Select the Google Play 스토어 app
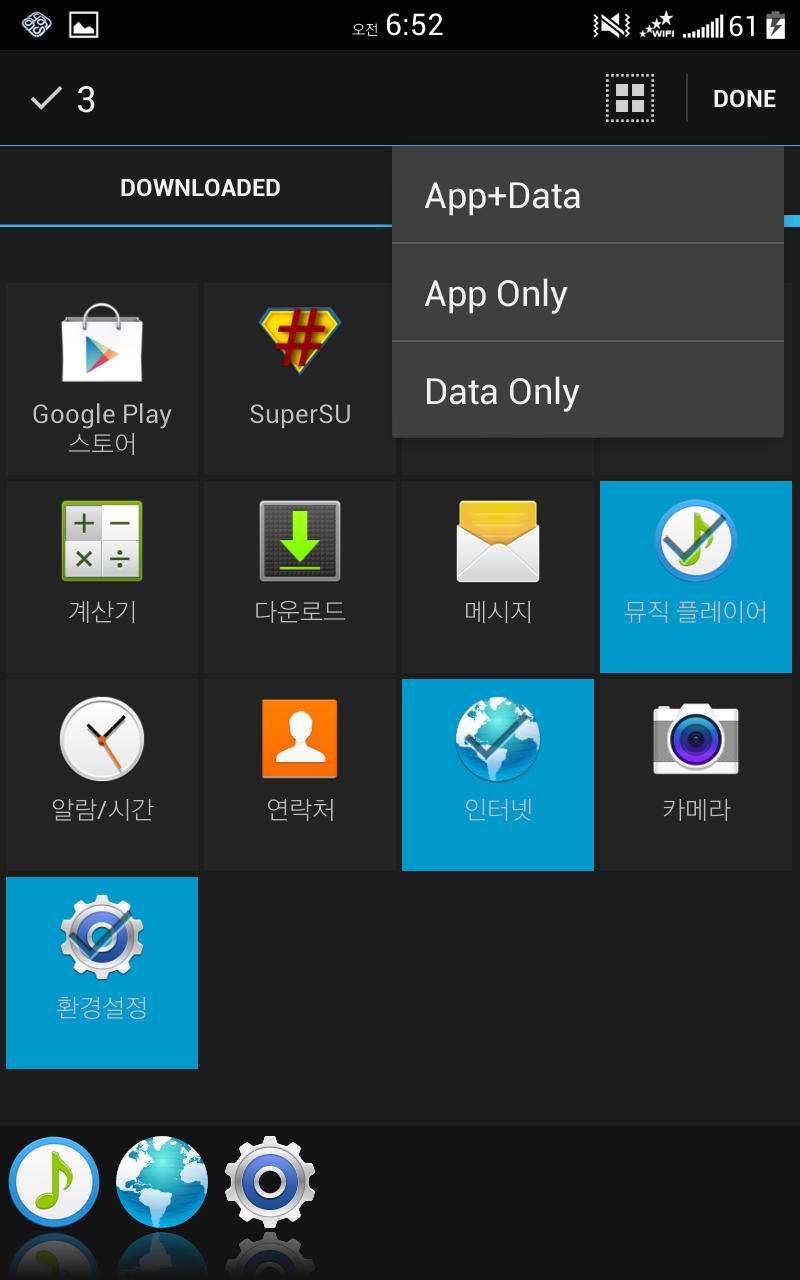 (x=102, y=378)
